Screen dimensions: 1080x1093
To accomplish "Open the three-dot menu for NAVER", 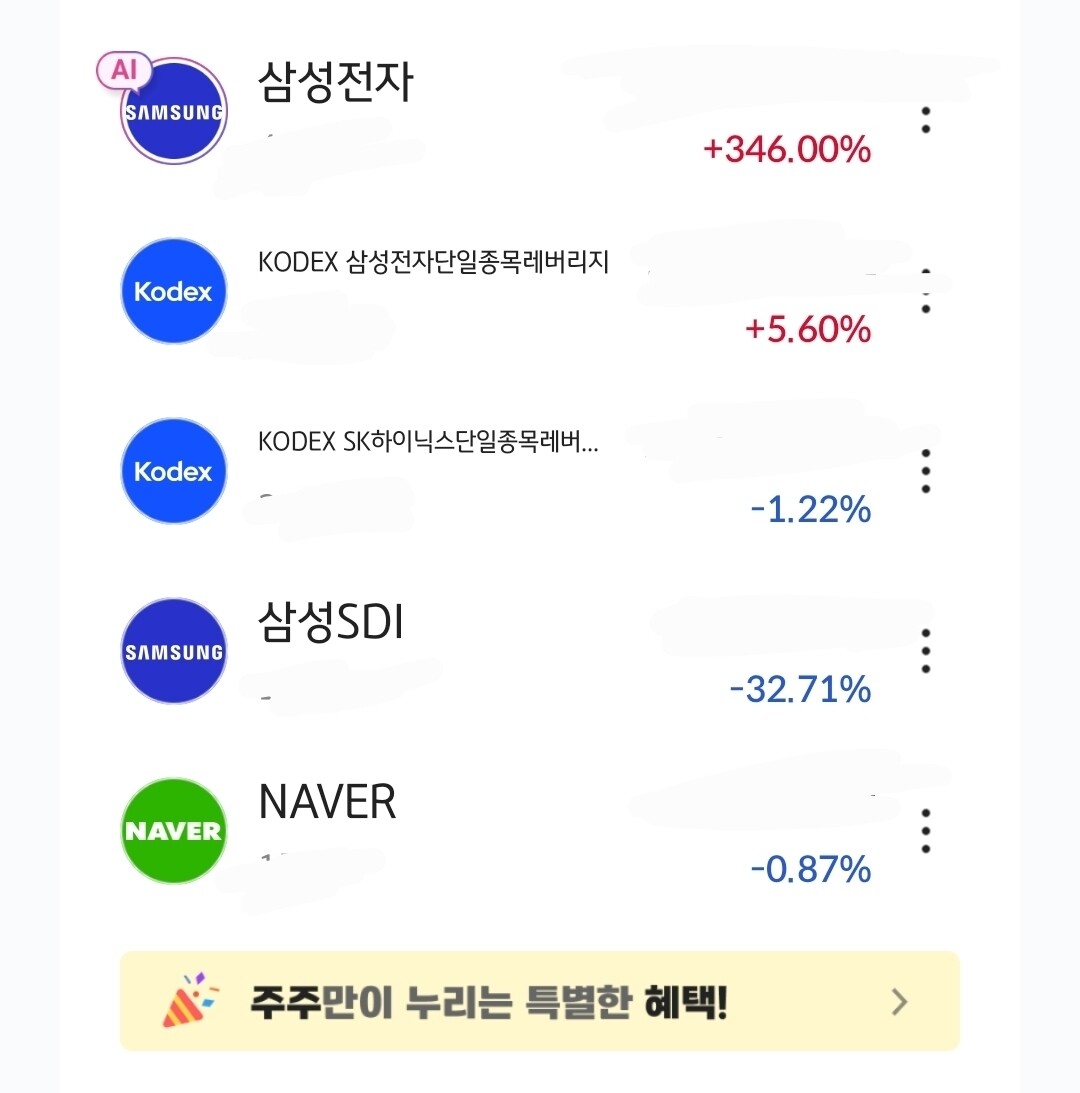I will (x=925, y=831).
